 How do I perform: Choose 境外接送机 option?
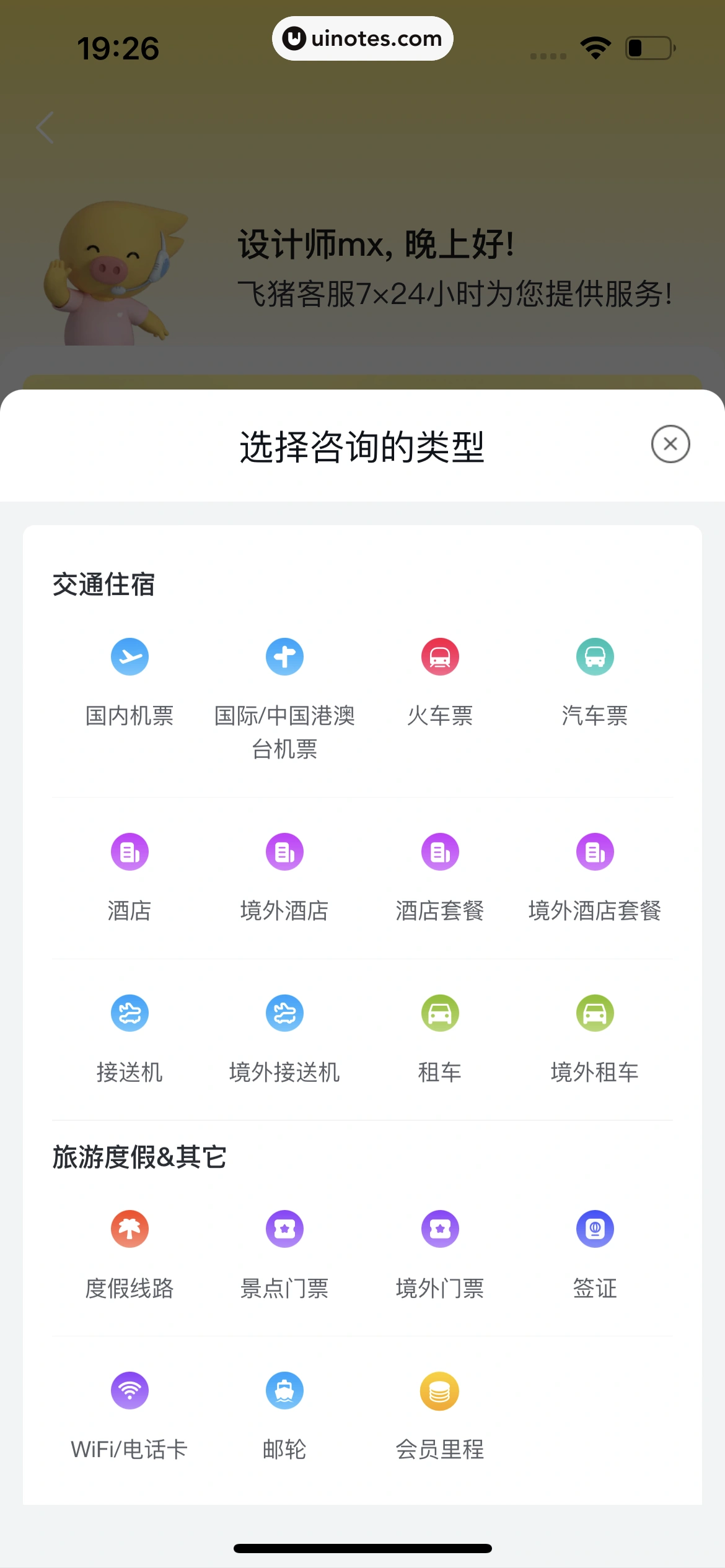284,1037
